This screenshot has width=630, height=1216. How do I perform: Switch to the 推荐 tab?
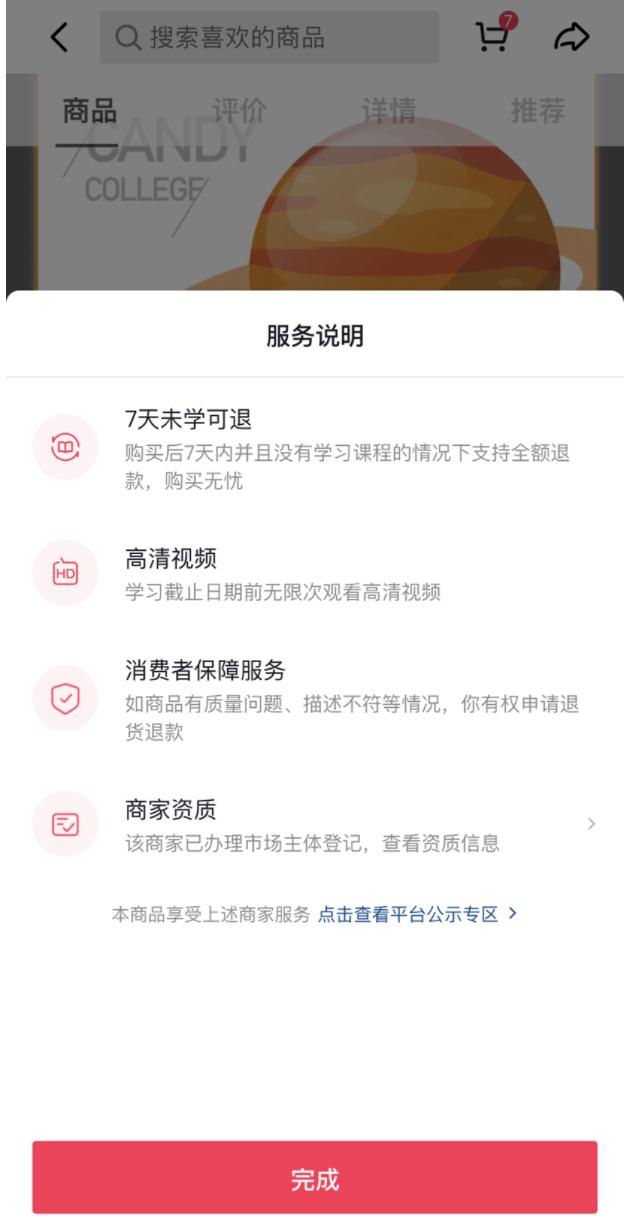pyautogui.click(x=537, y=112)
